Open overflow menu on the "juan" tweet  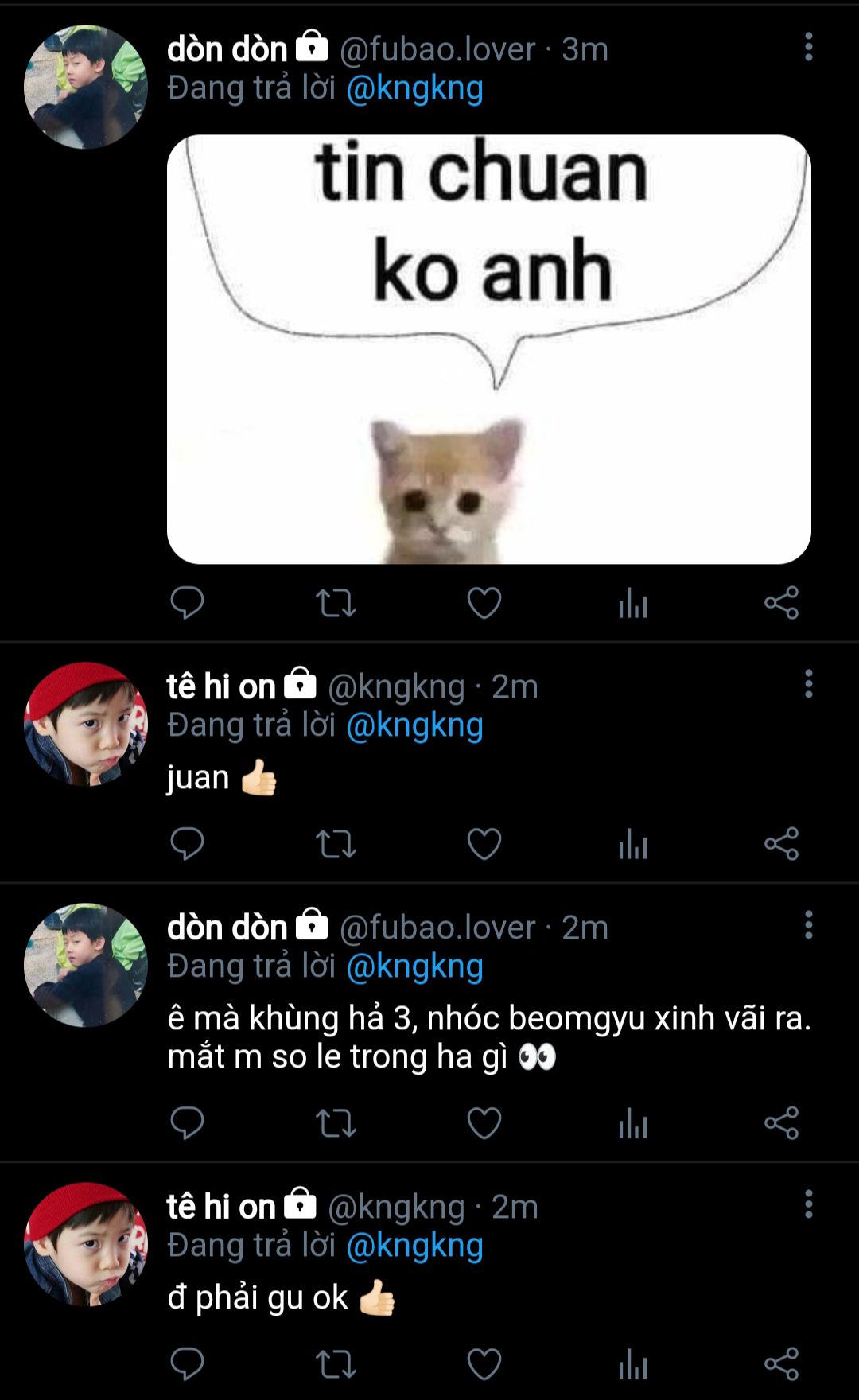coord(808,684)
